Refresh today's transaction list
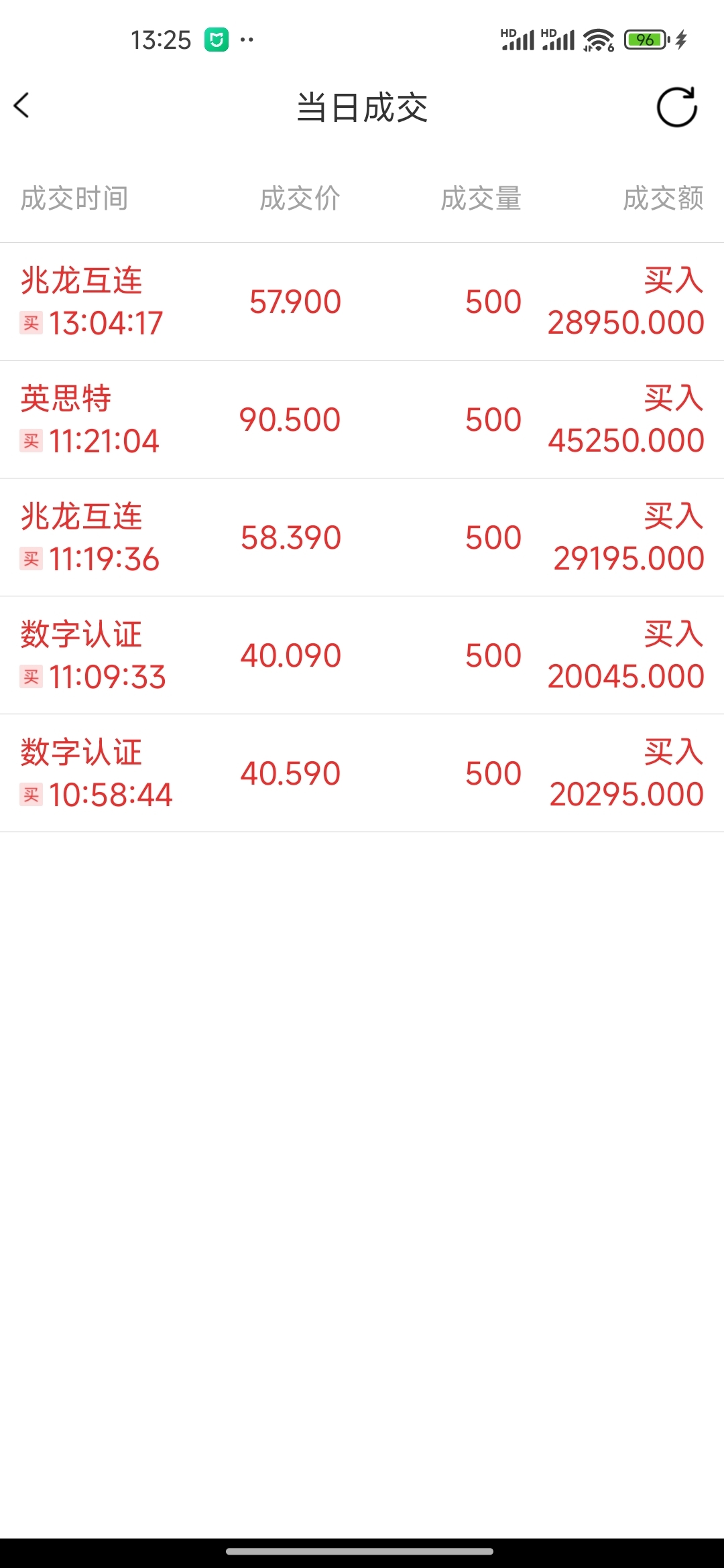Screen dimensions: 724x1568 pos(677,107)
